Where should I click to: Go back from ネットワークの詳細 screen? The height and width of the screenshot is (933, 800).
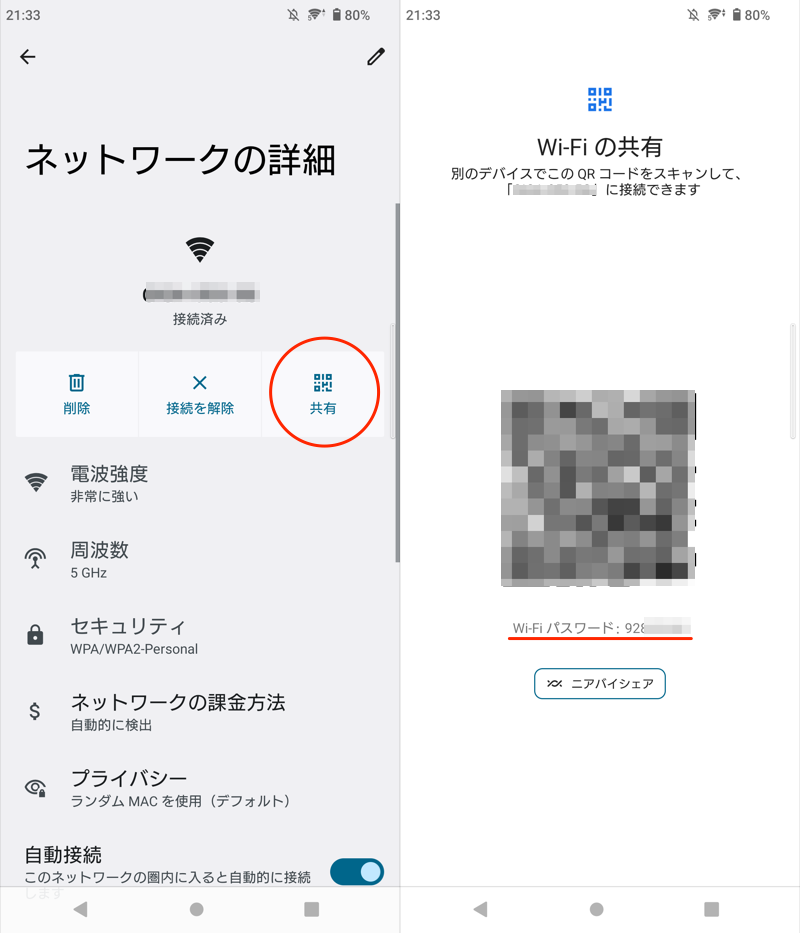point(28,57)
